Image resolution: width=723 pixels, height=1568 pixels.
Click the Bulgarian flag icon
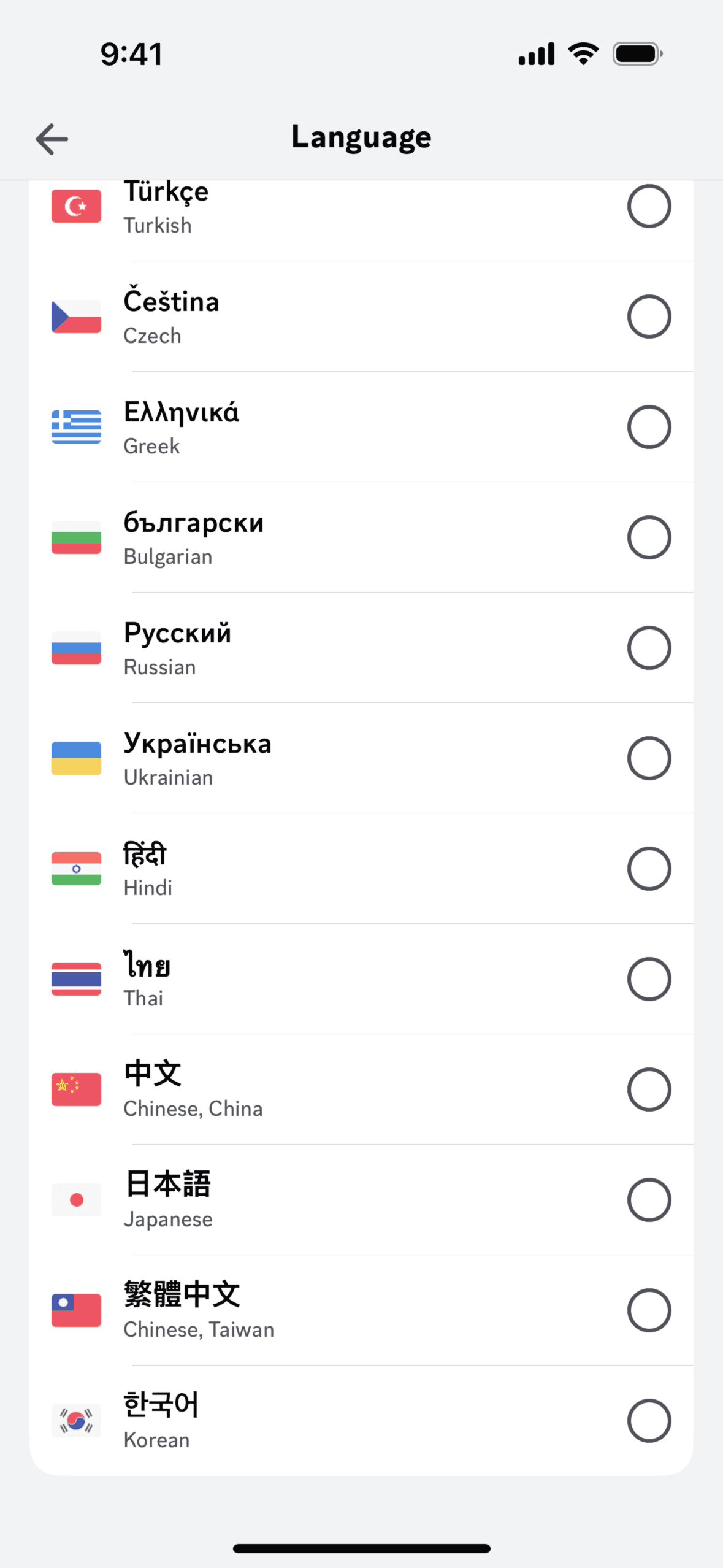tap(75, 537)
